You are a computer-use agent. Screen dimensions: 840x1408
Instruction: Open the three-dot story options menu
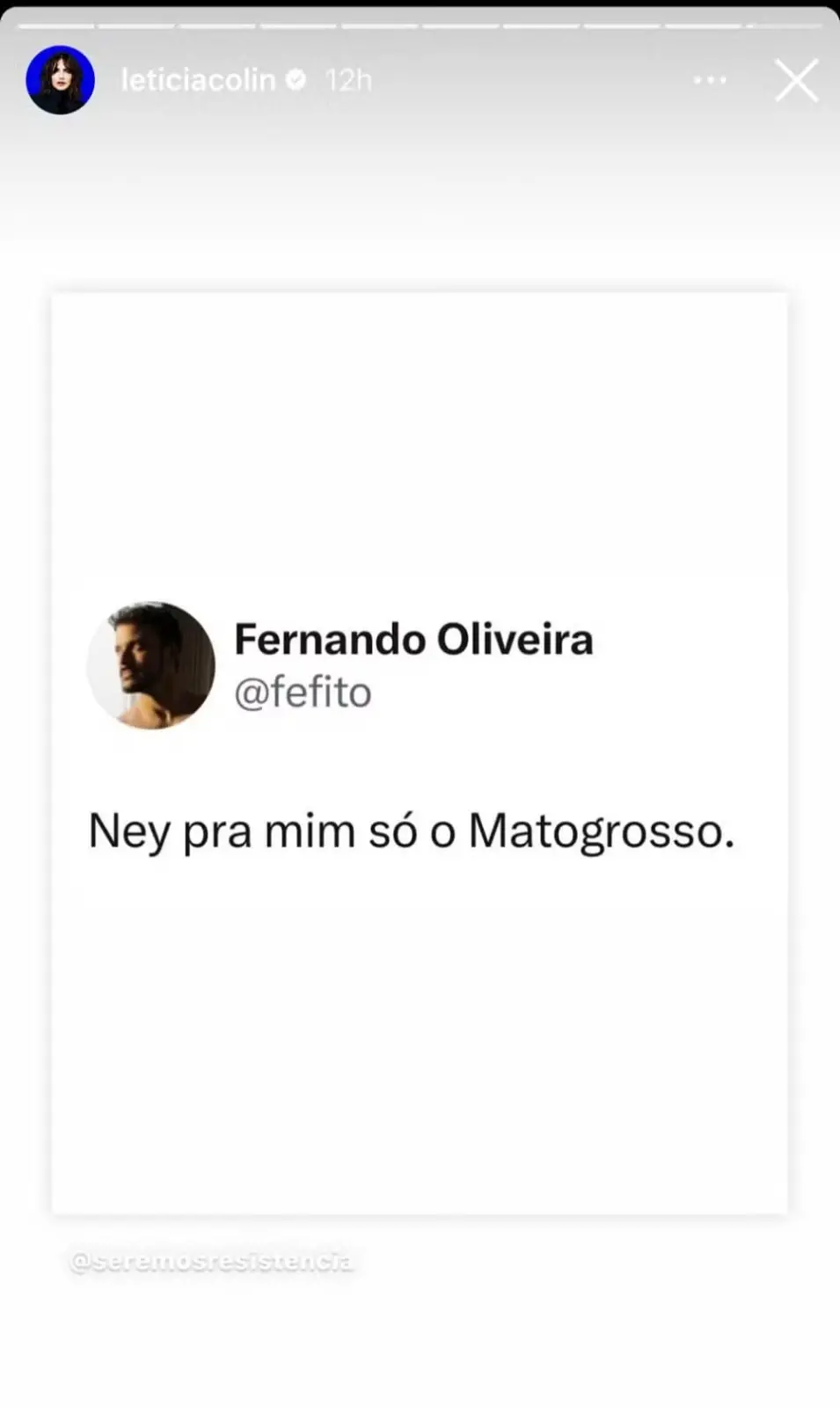tap(709, 79)
